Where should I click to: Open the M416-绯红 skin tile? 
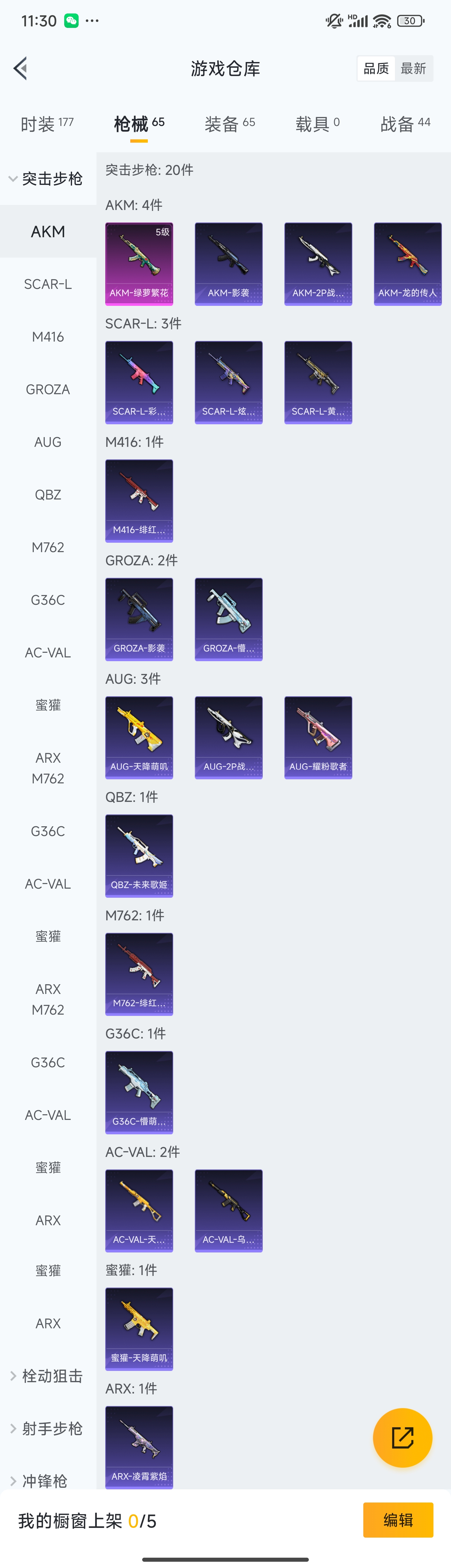(x=139, y=500)
